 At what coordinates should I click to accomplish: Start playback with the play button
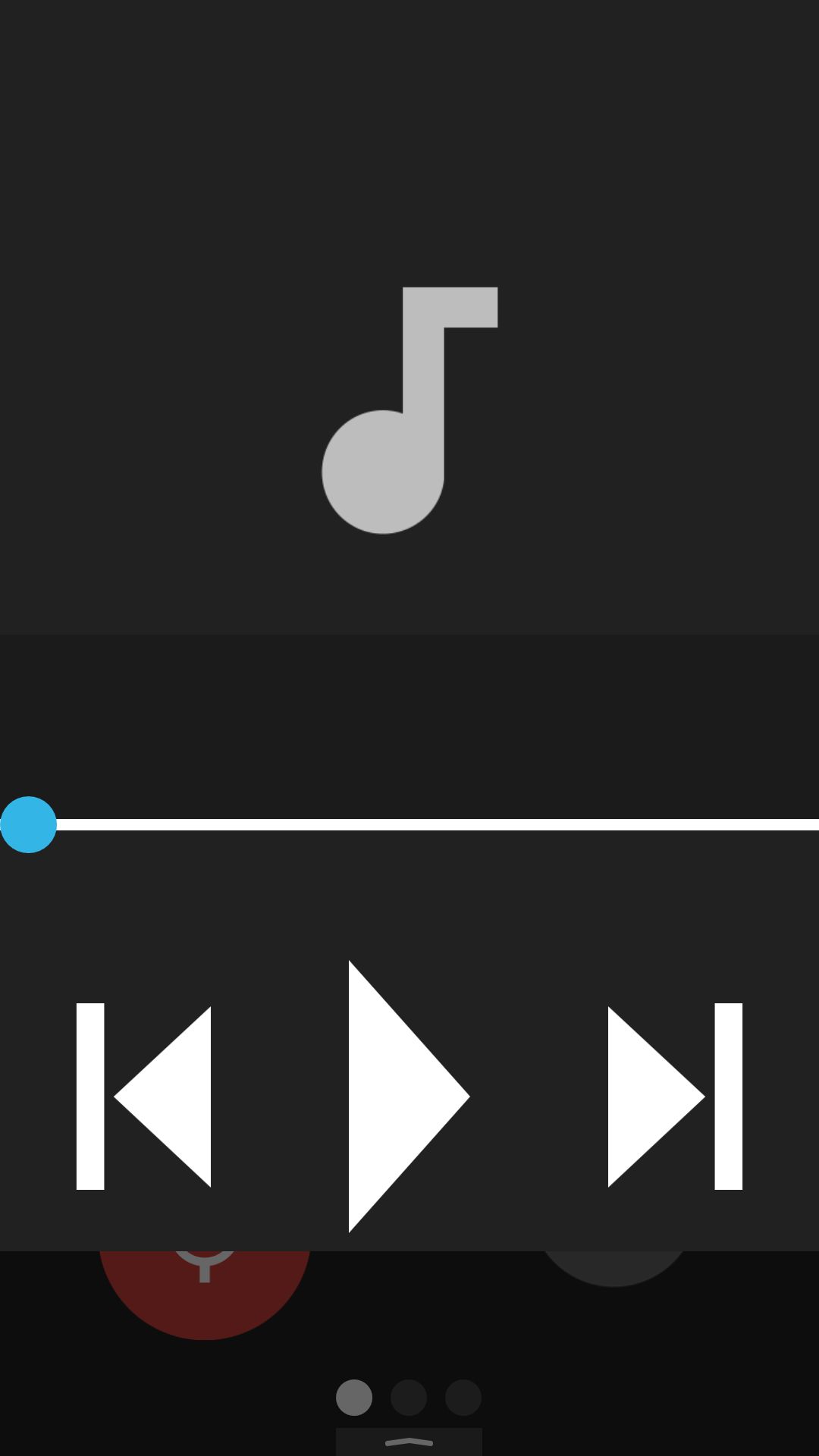tap(409, 1096)
